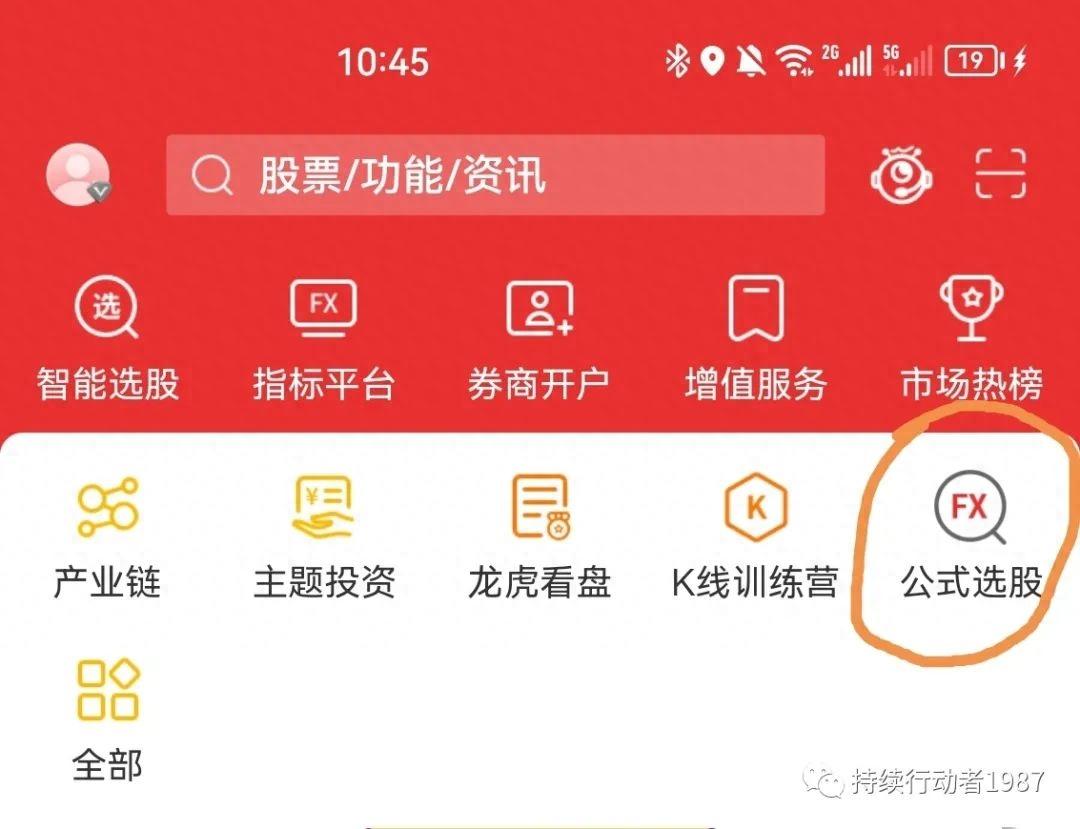Go to 券商开户
The height and width of the screenshot is (829, 1080).
538,340
